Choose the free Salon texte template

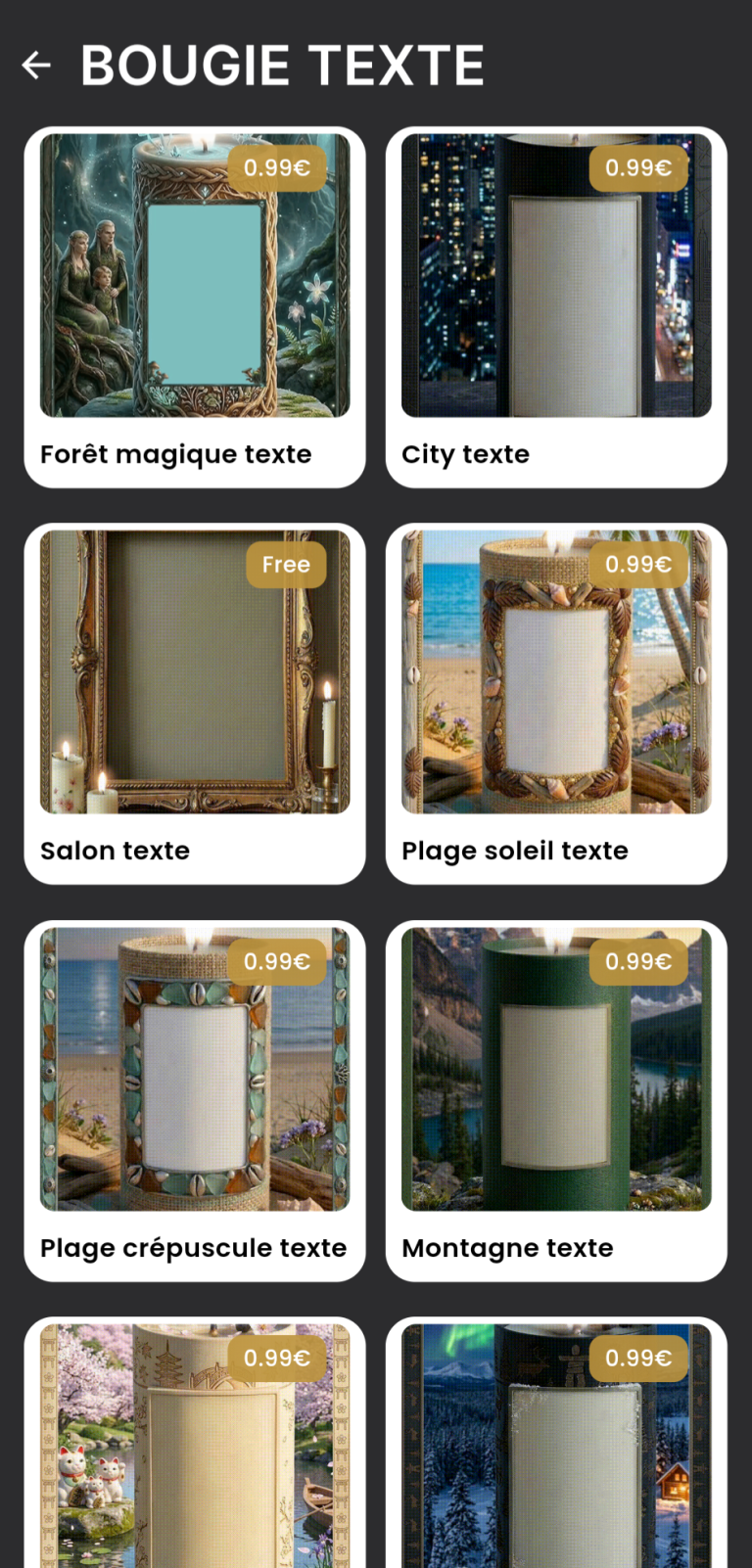195,703
